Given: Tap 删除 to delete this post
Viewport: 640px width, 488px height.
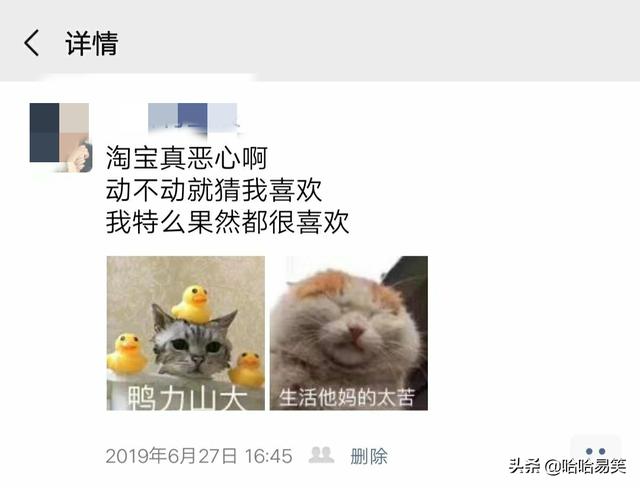Looking at the screenshot, I should click(368, 456).
